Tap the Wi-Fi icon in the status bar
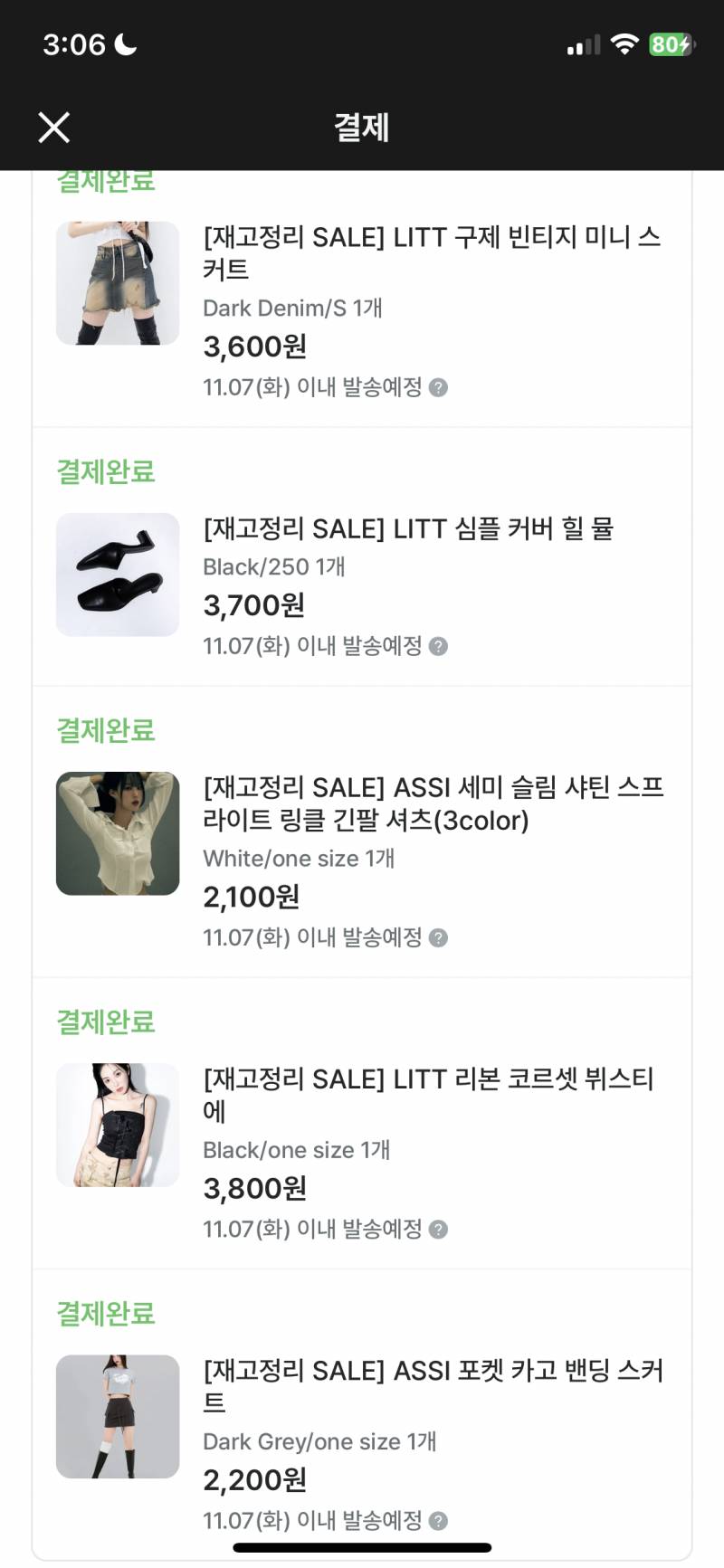This screenshot has width=724, height=1568. tap(623, 43)
